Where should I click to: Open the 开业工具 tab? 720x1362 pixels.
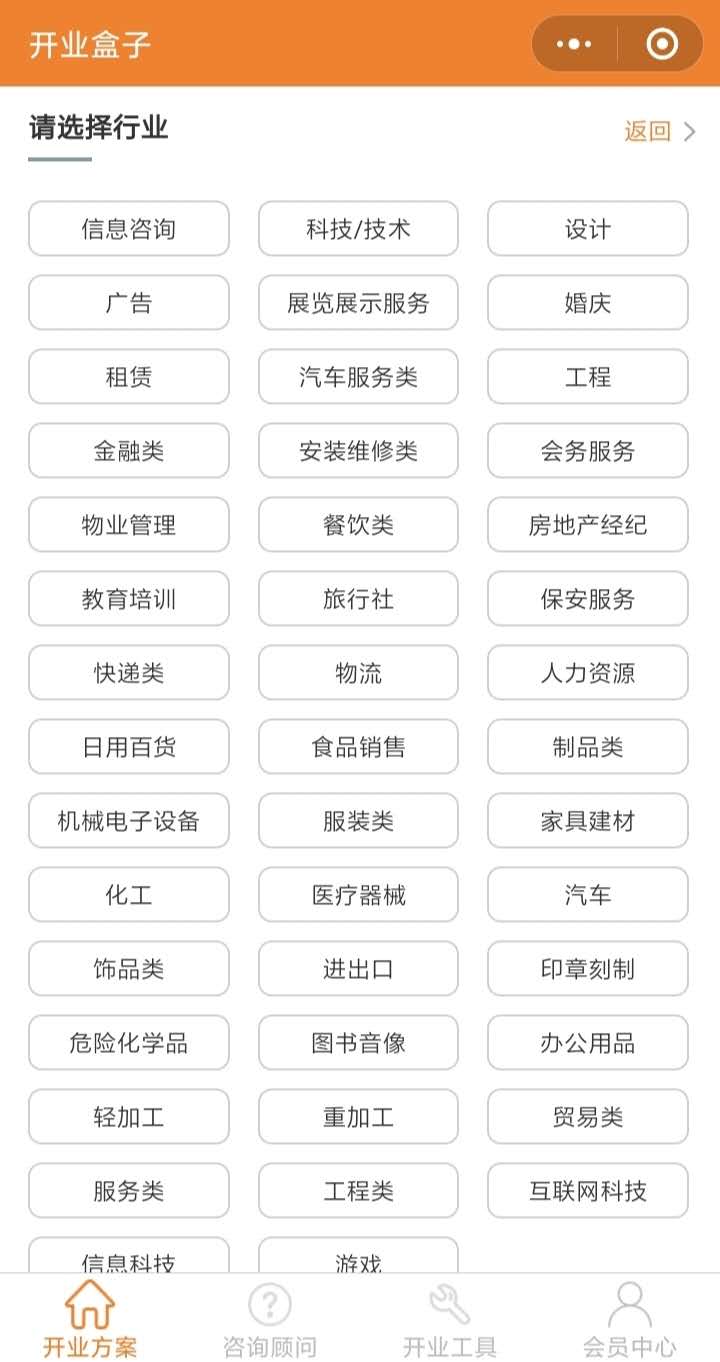click(x=449, y=1320)
